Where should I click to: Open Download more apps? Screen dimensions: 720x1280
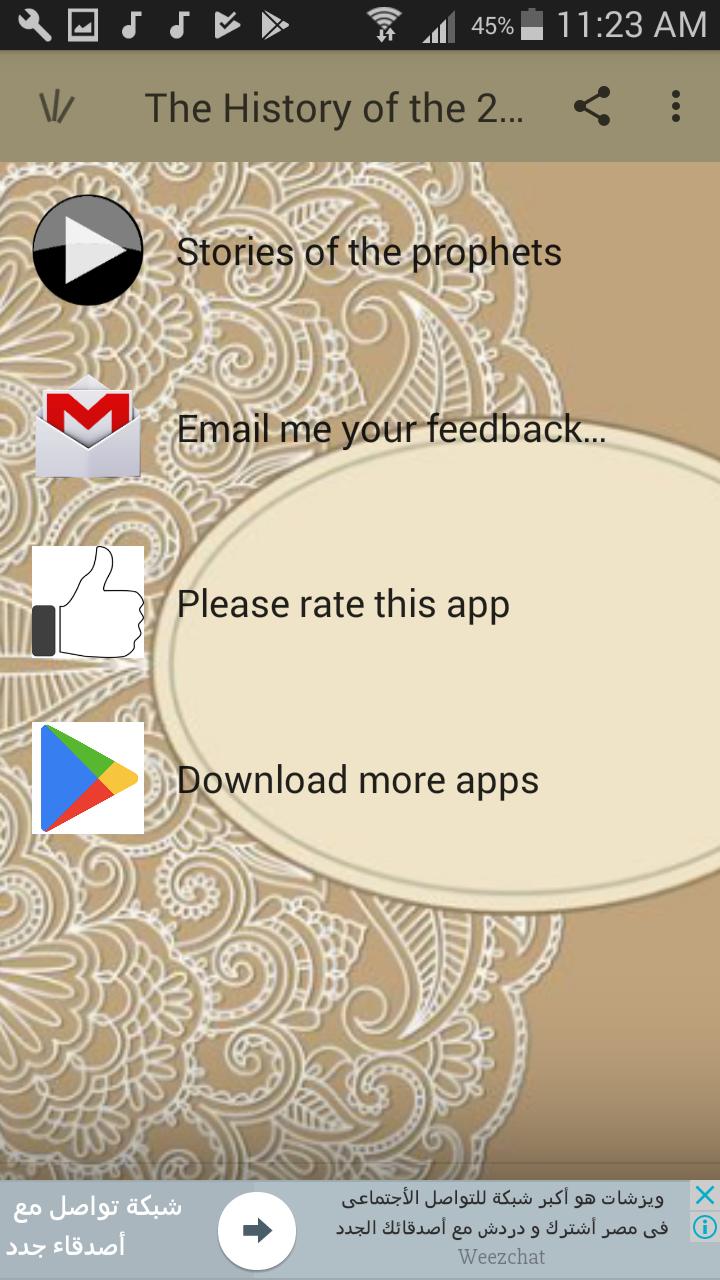coord(357,780)
